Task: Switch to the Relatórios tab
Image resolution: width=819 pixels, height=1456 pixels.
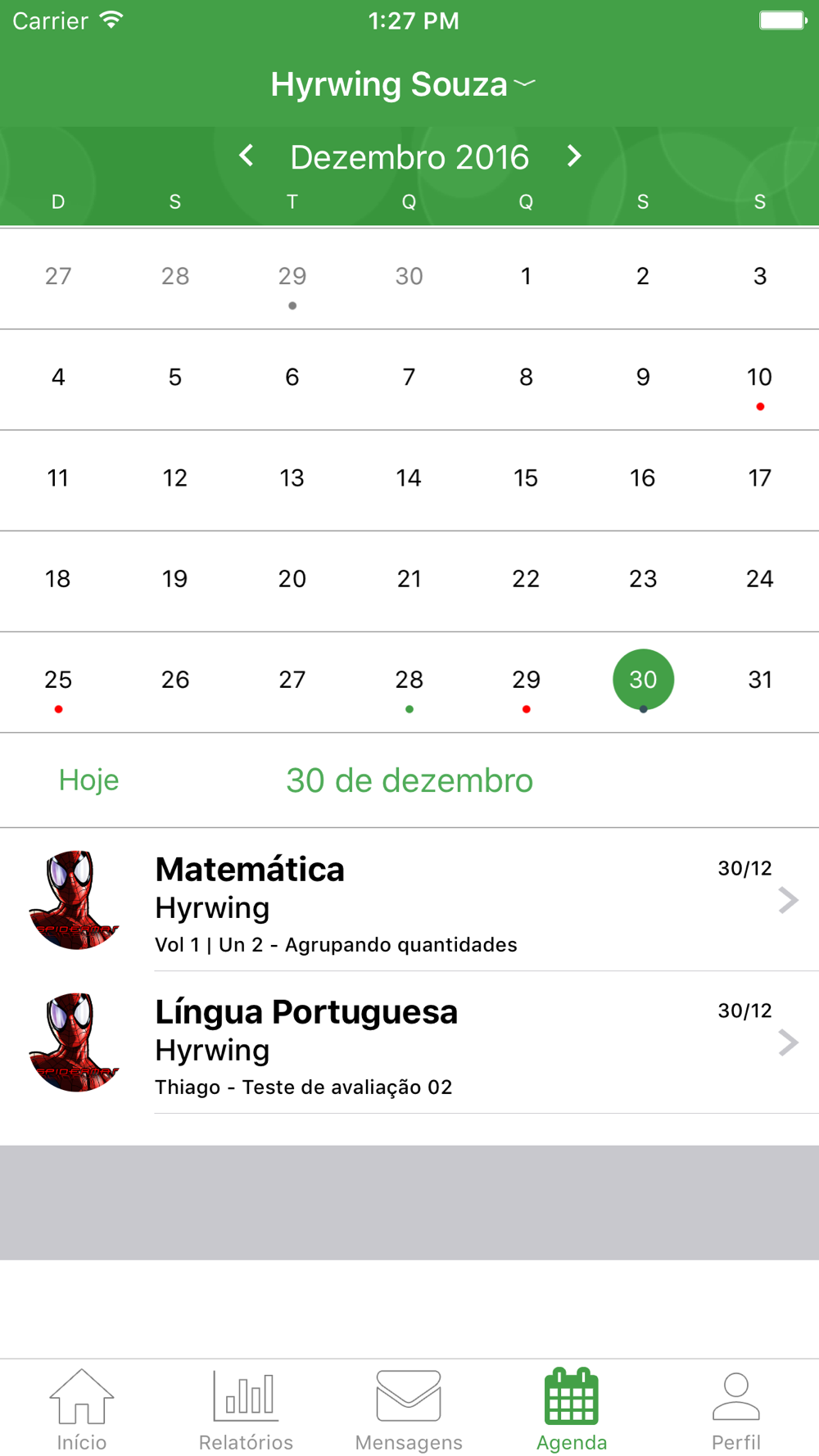Action: click(246, 1409)
